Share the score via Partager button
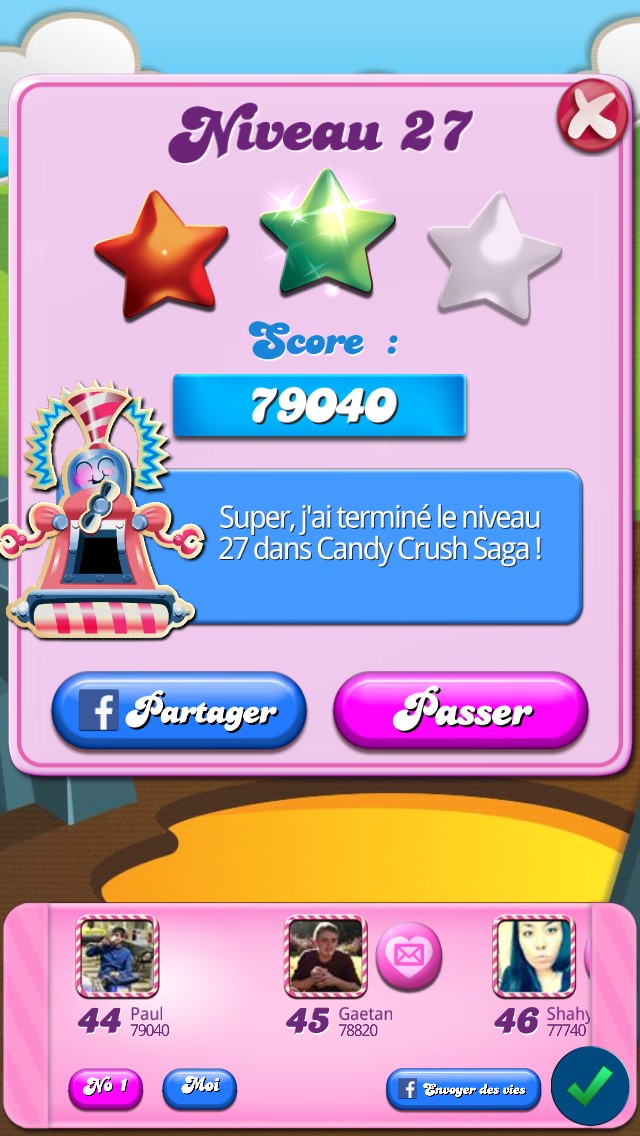 point(178,711)
